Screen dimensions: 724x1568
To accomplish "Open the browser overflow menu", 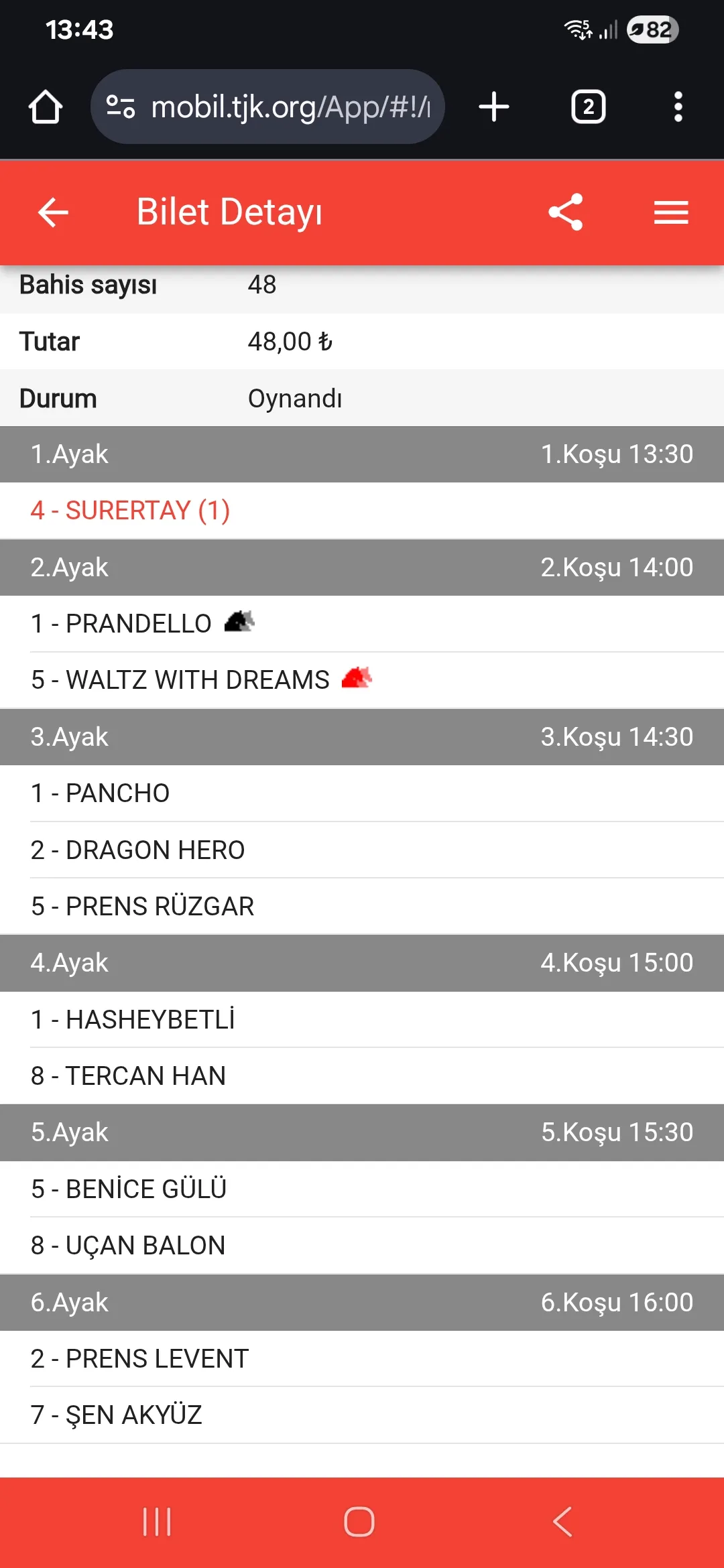I will tap(678, 107).
